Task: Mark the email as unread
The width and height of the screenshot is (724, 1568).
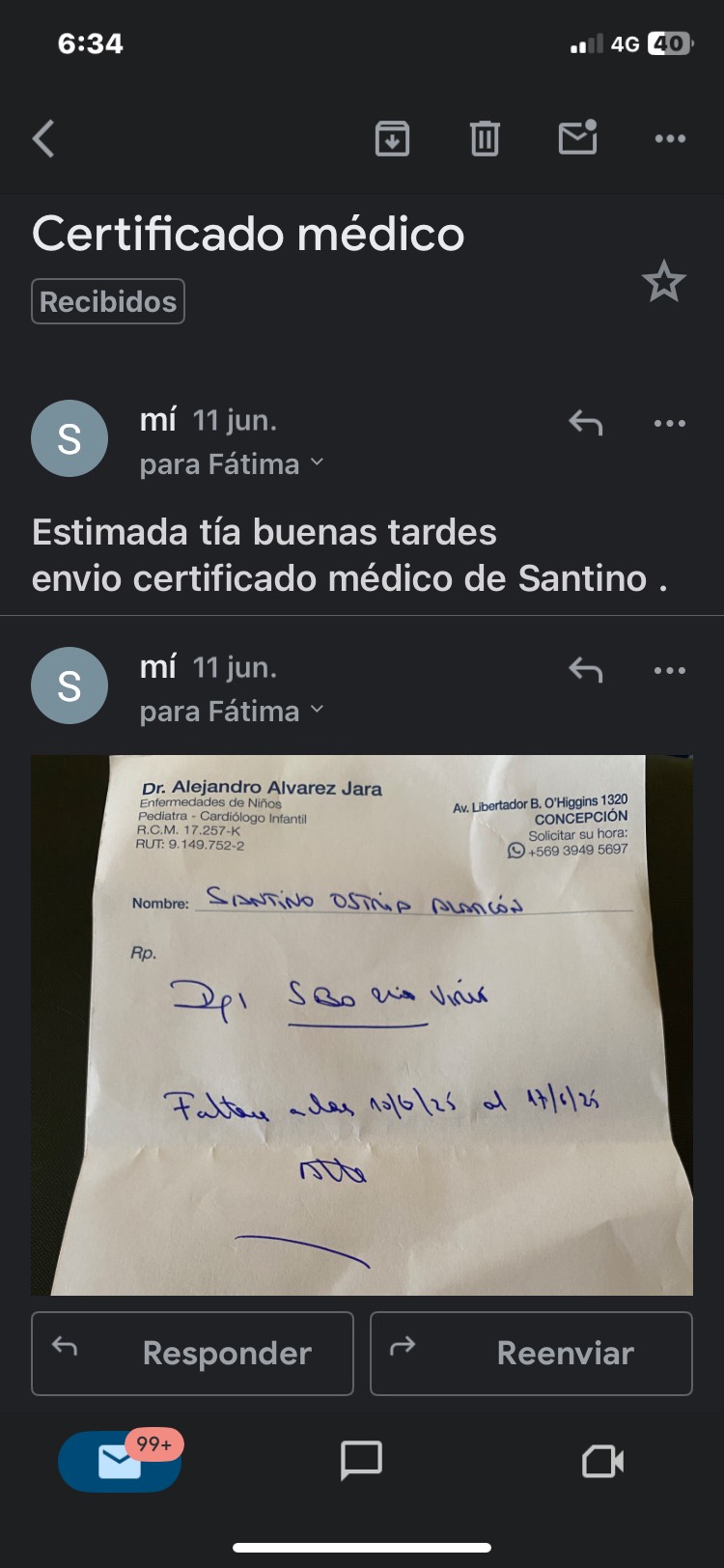Action: click(x=577, y=138)
